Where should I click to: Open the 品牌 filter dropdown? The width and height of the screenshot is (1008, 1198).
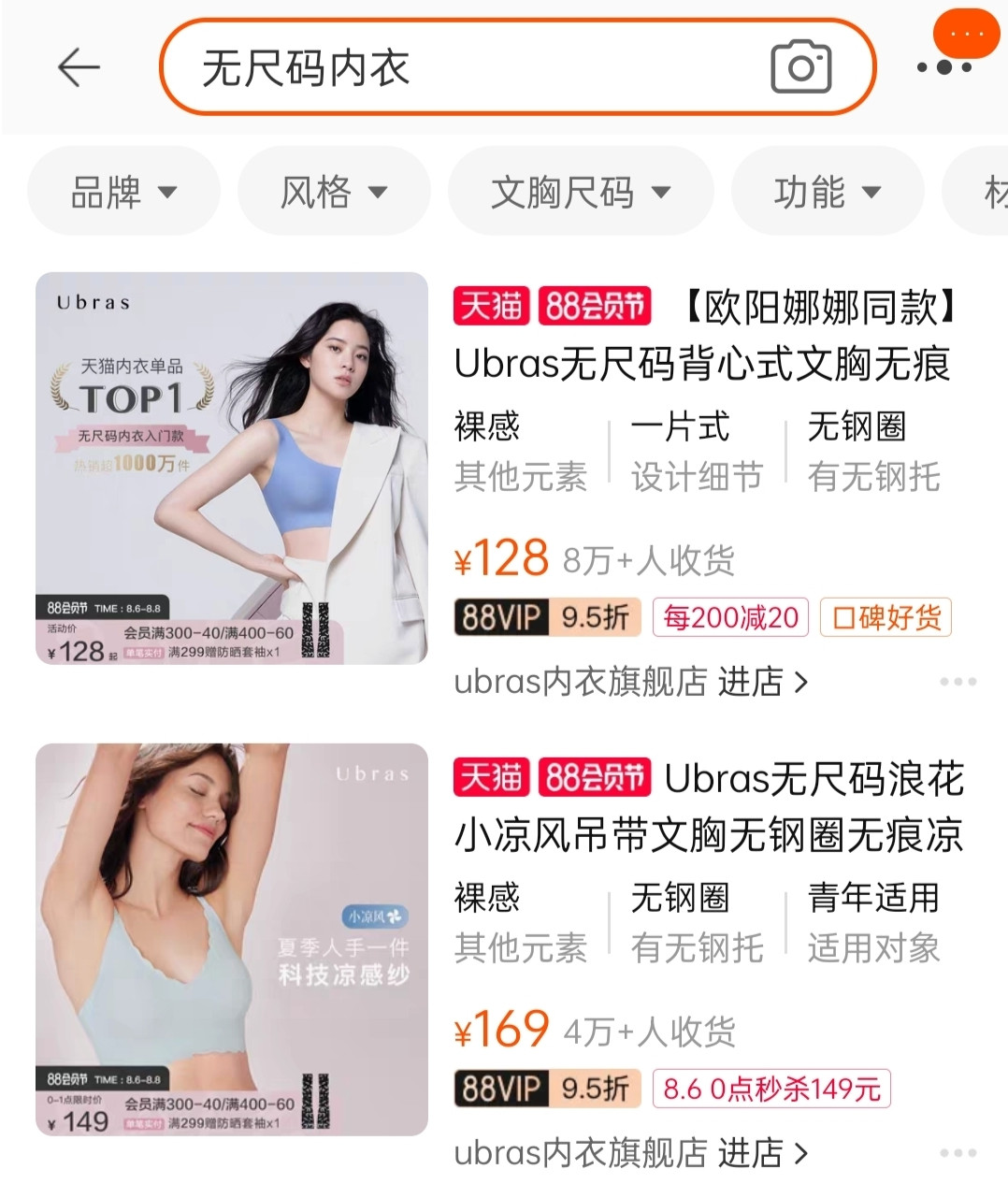point(122,190)
